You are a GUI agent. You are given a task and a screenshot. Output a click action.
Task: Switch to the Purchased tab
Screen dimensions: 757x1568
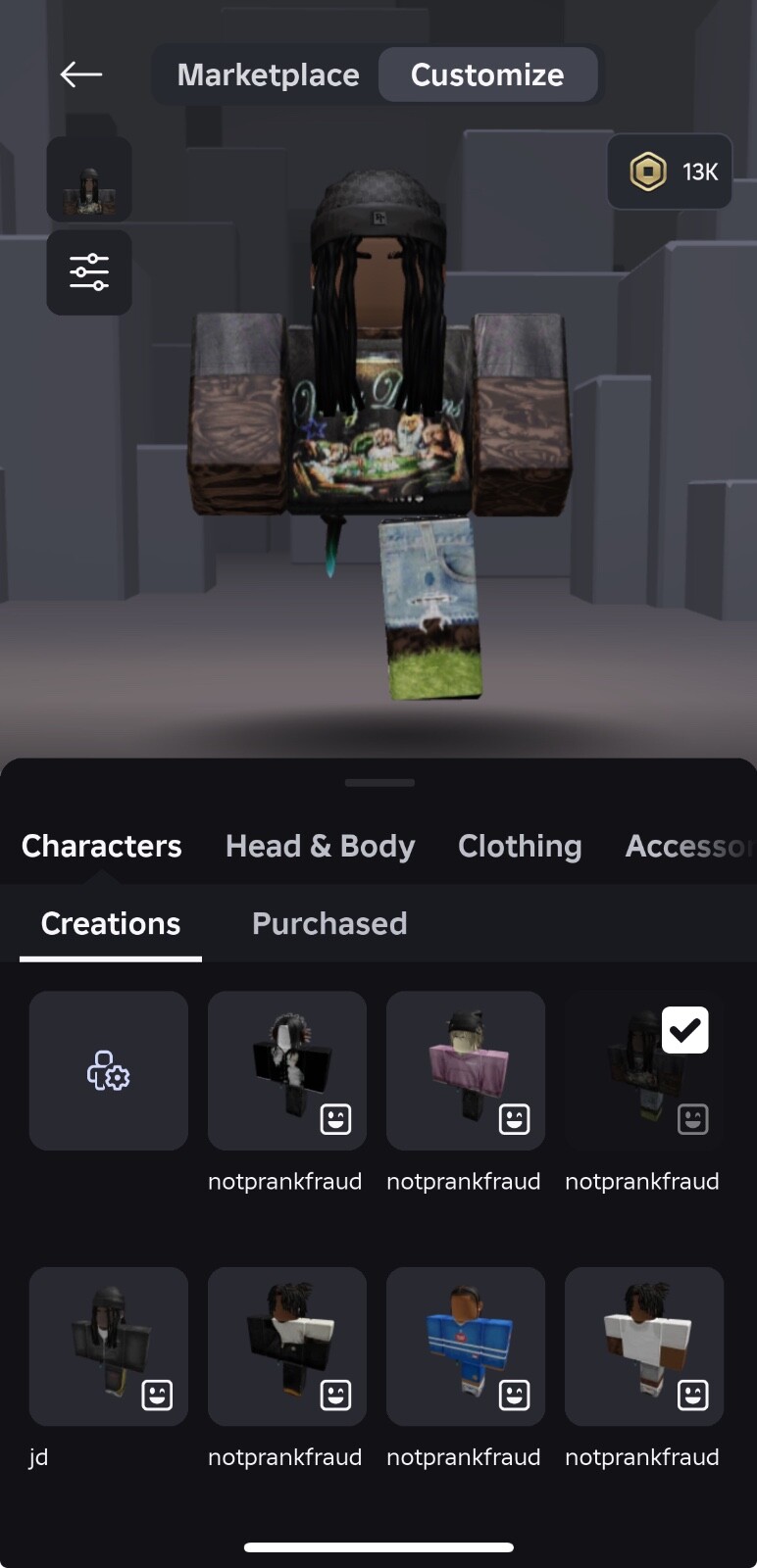329,923
